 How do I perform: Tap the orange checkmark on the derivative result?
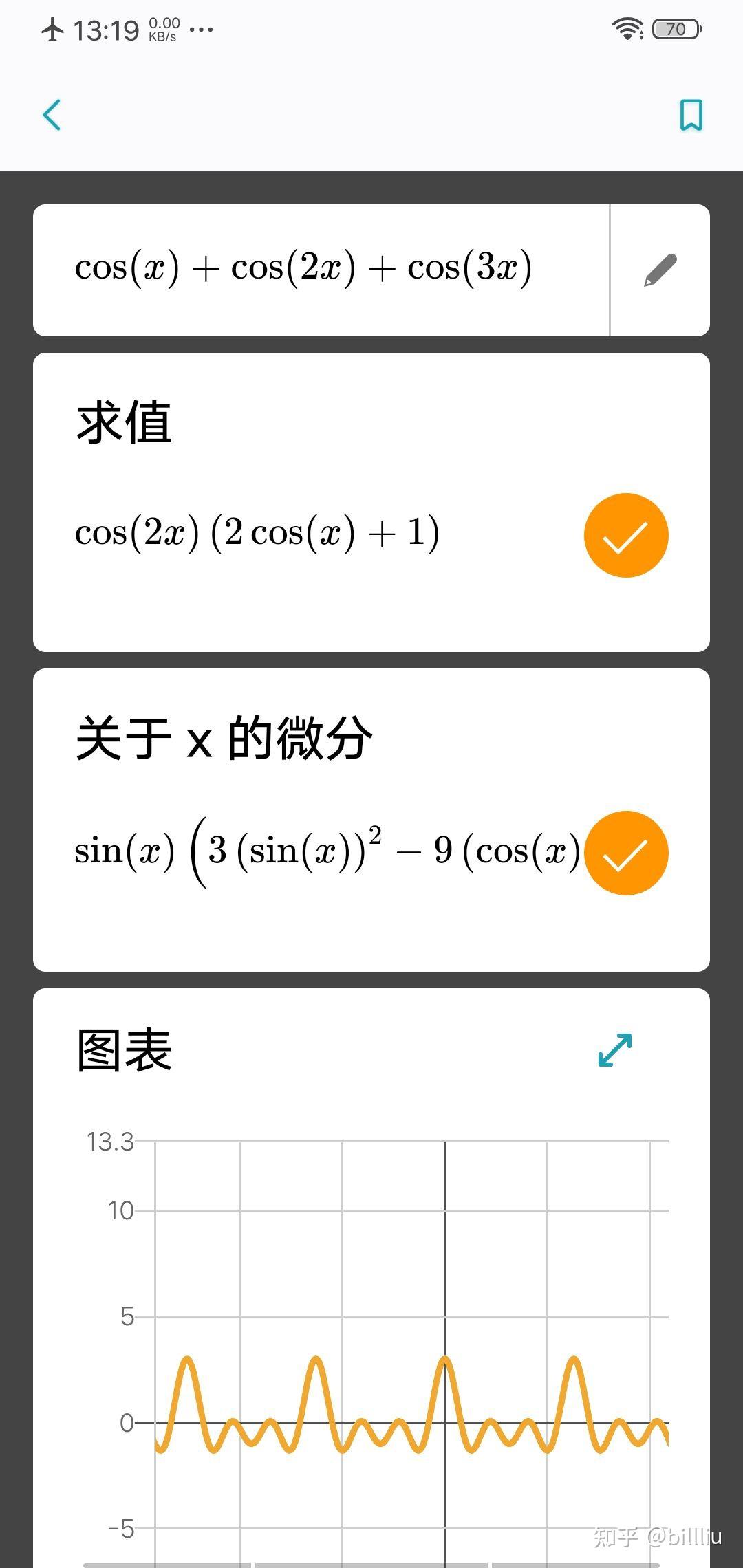[x=625, y=853]
